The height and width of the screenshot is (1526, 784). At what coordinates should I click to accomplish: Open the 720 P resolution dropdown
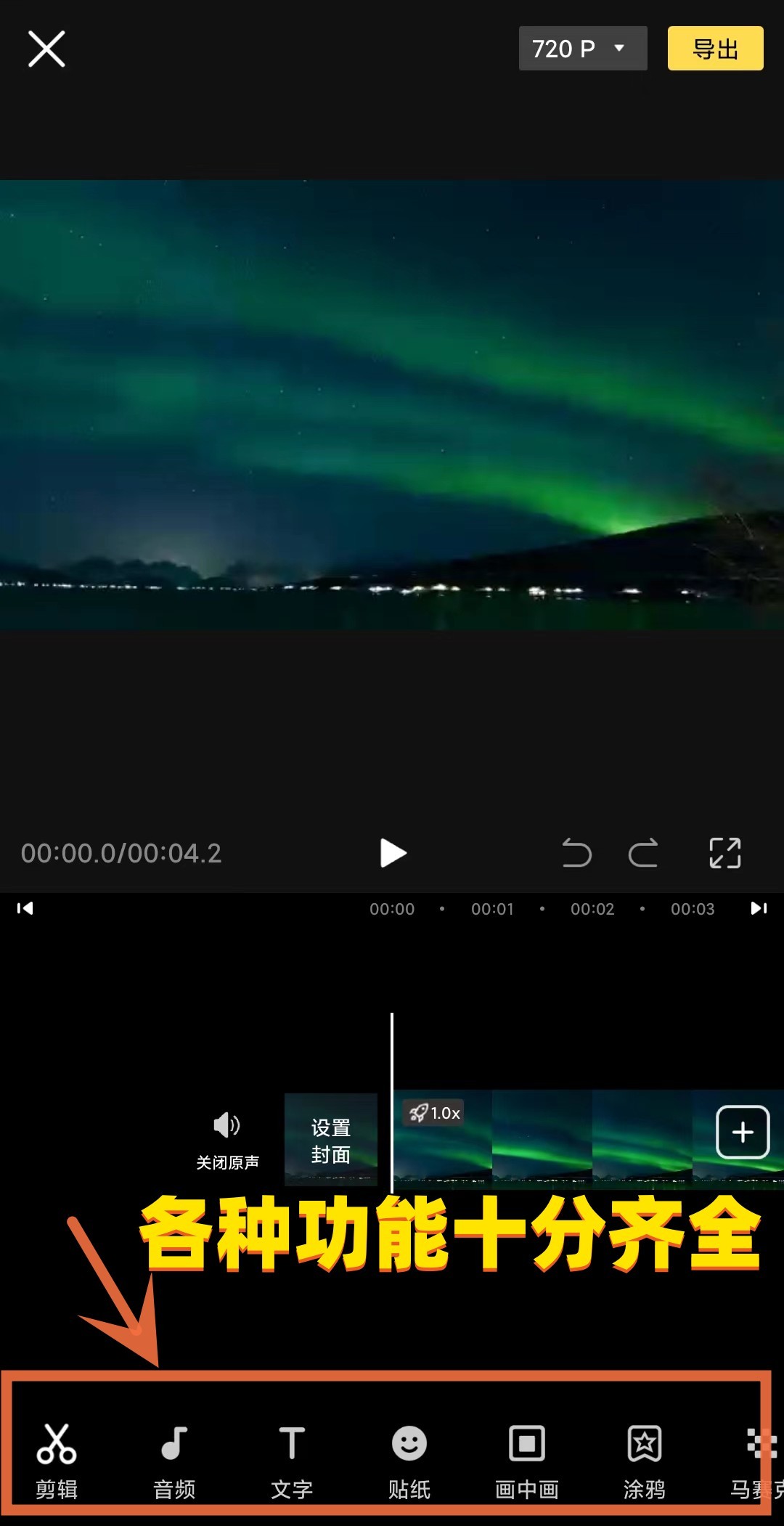click(x=582, y=49)
